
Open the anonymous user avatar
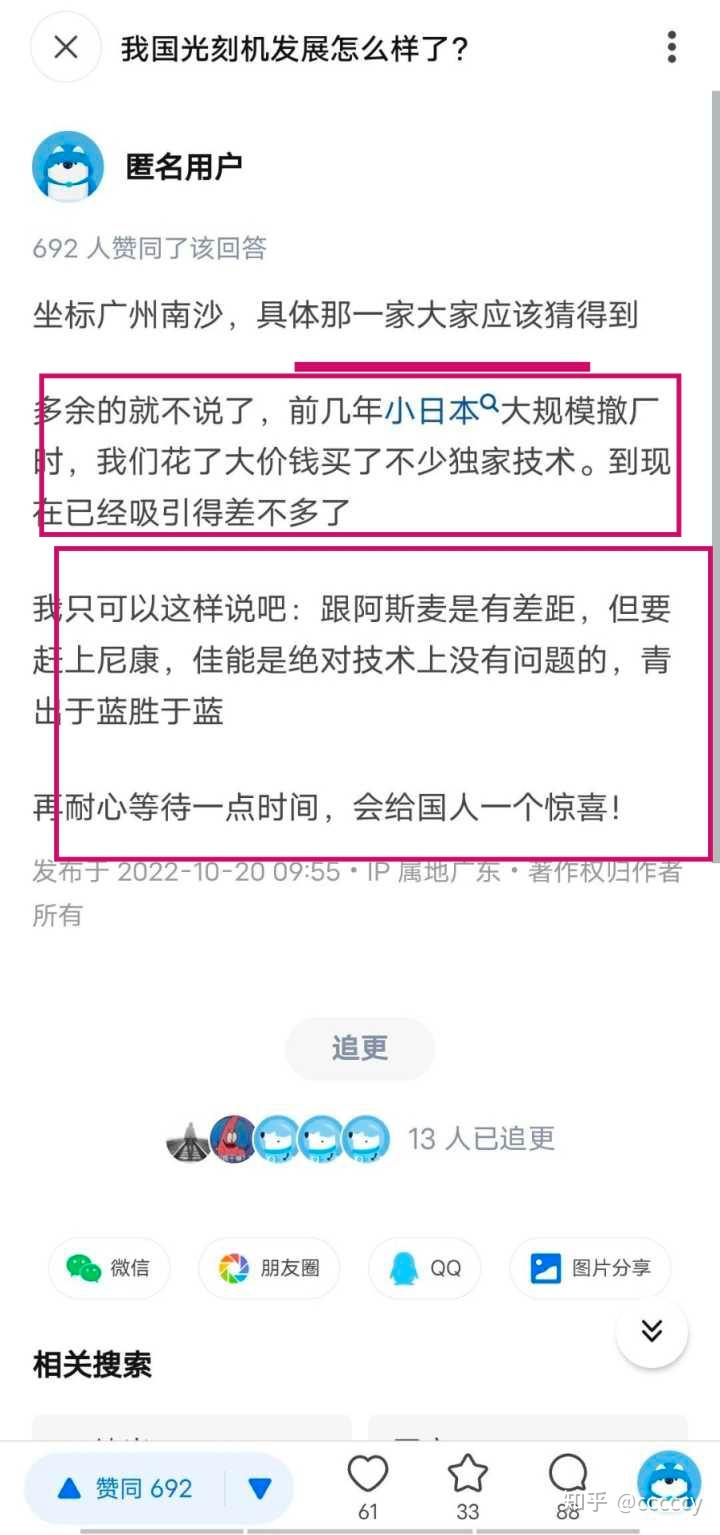[x=68, y=167]
